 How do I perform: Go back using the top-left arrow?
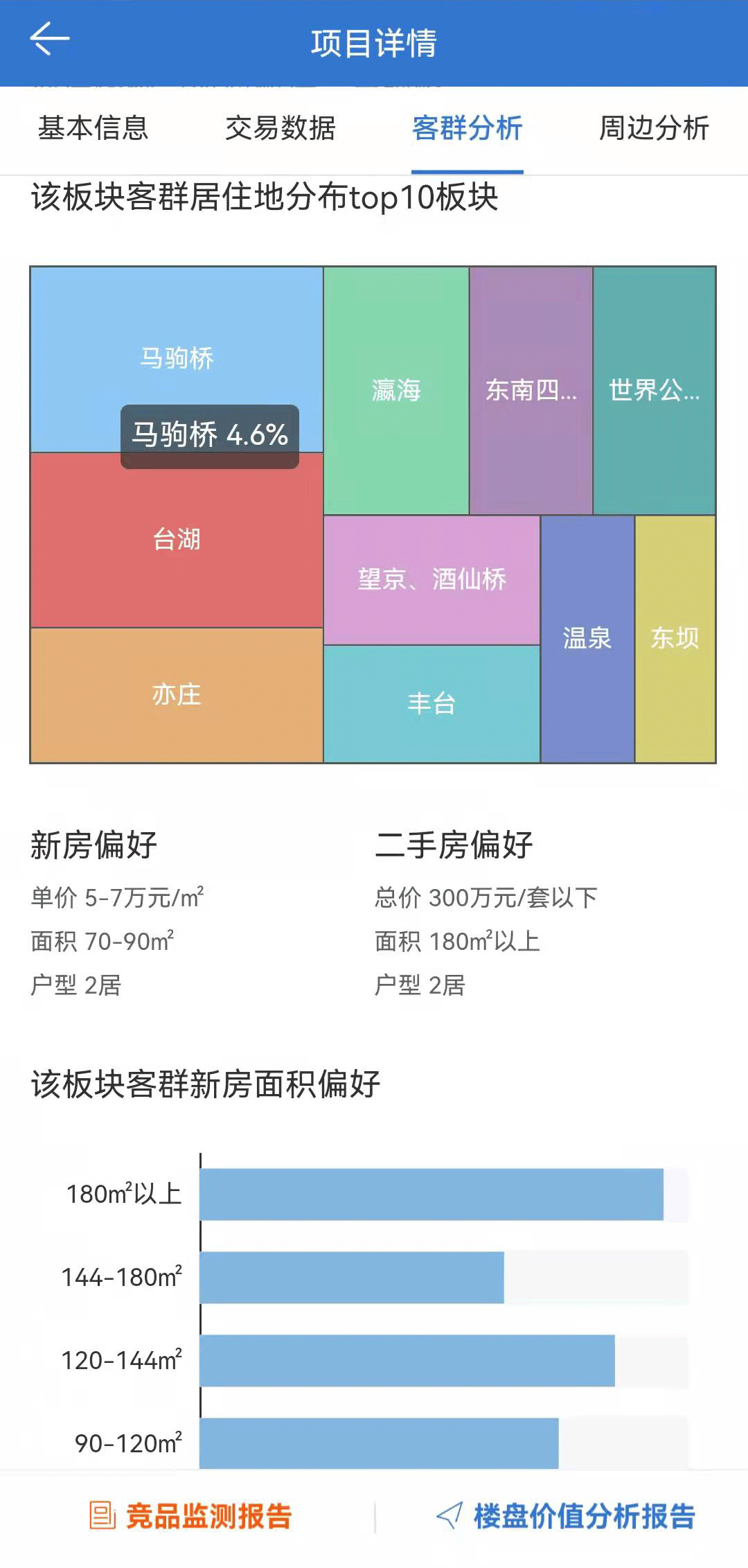[50, 39]
